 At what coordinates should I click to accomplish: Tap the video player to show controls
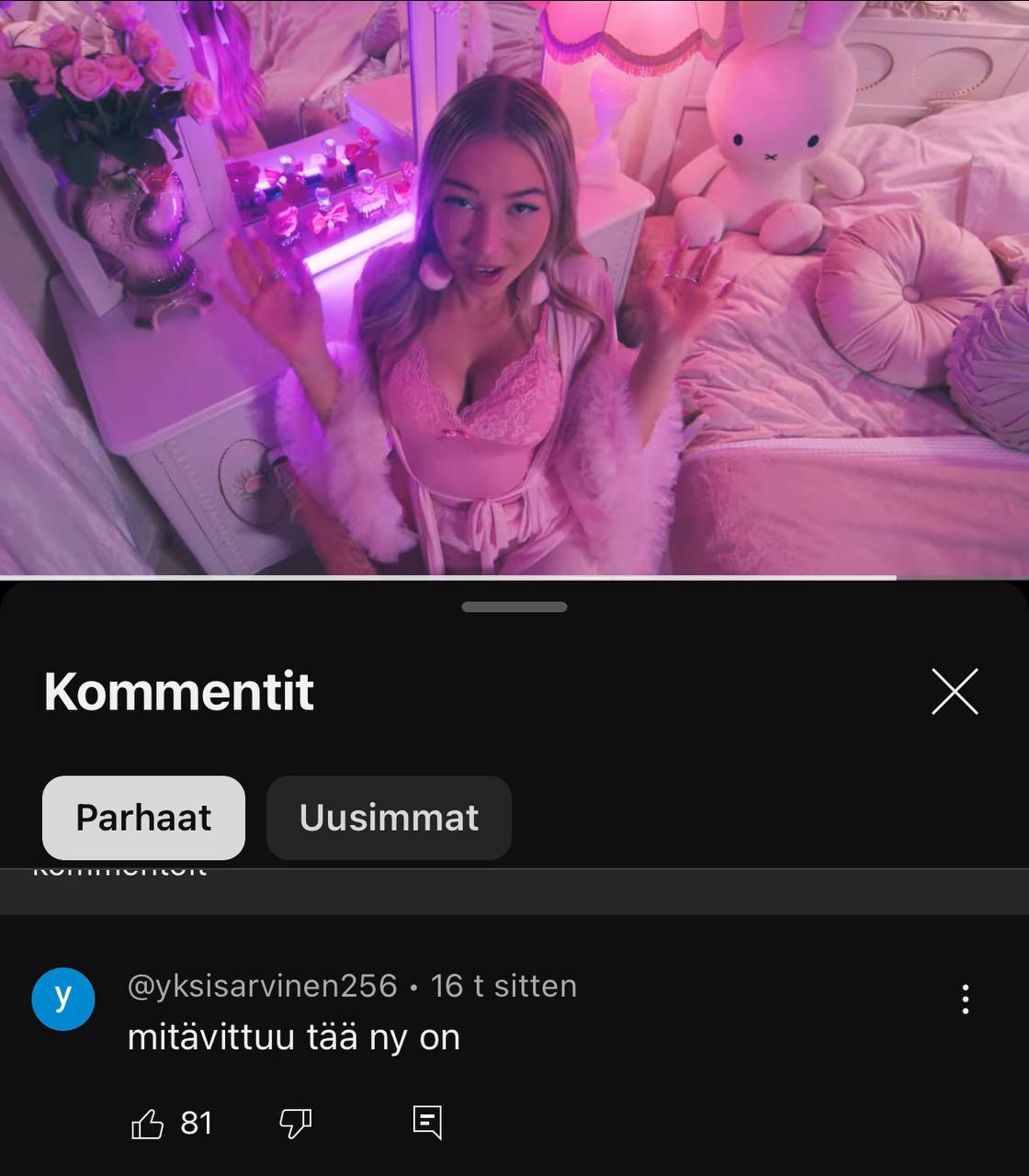(514, 287)
